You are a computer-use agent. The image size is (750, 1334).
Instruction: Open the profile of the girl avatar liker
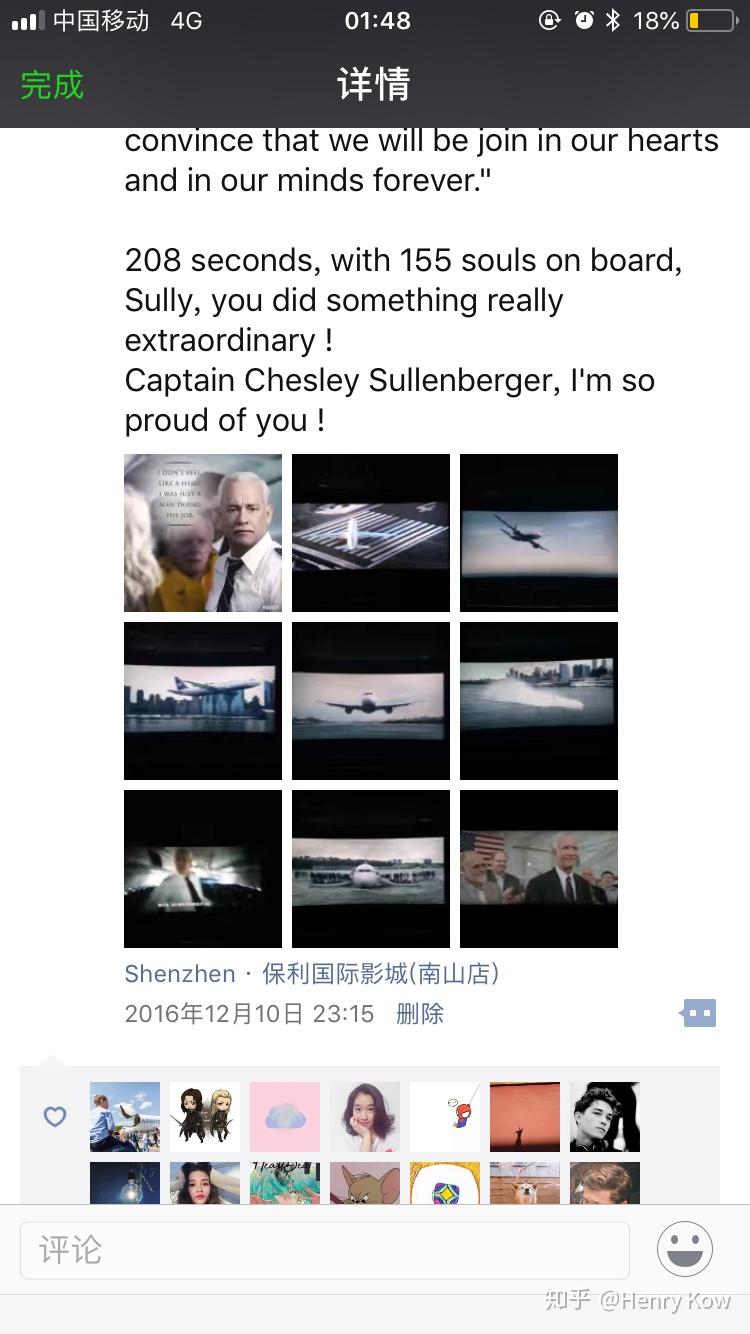pos(365,1117)
